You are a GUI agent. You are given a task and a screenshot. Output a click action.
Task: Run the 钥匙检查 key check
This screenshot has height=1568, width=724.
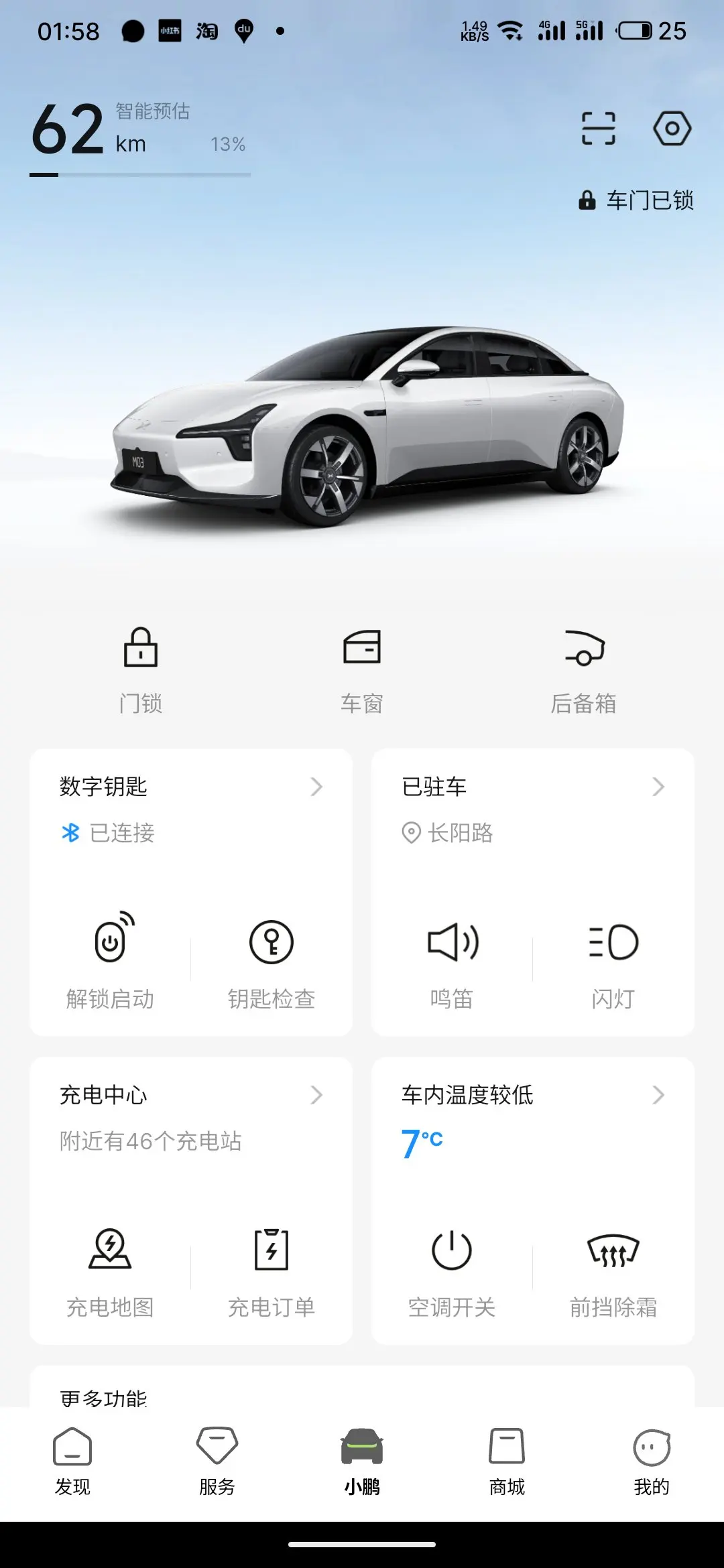[271, 960]
